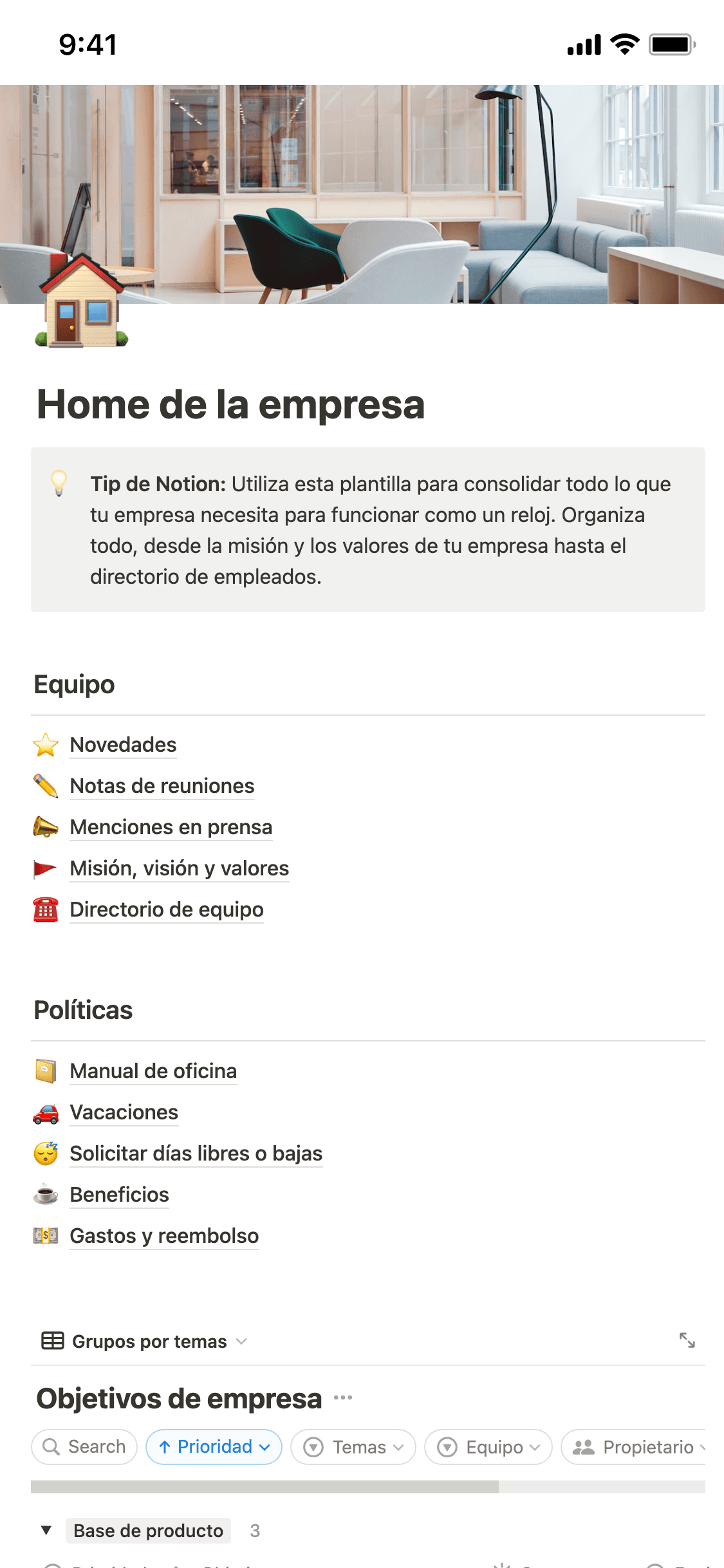This screenshot has height=1568, width=724.
Task: Click the pencil icon beside Notas de reuniones
Action: 46,786
